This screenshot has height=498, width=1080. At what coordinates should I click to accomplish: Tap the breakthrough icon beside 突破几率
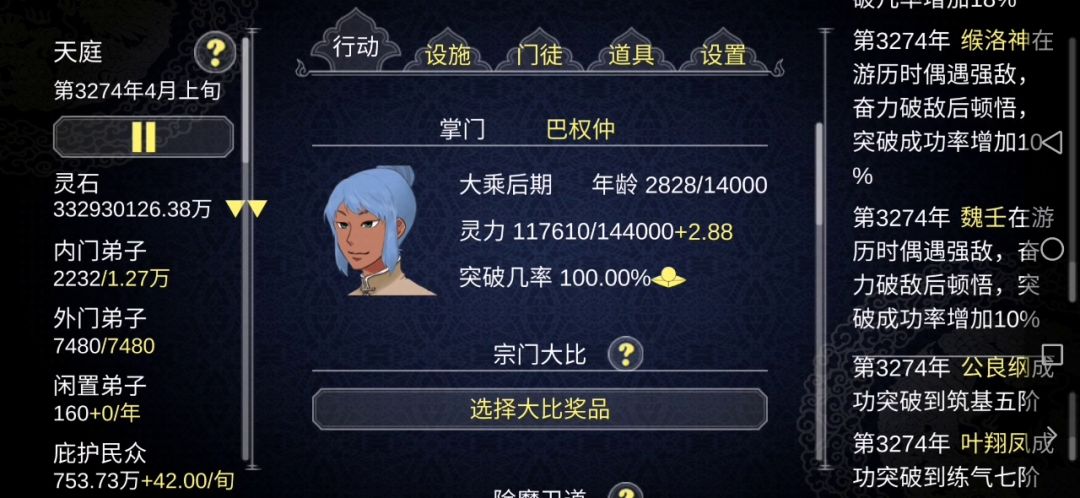point(668,278)
